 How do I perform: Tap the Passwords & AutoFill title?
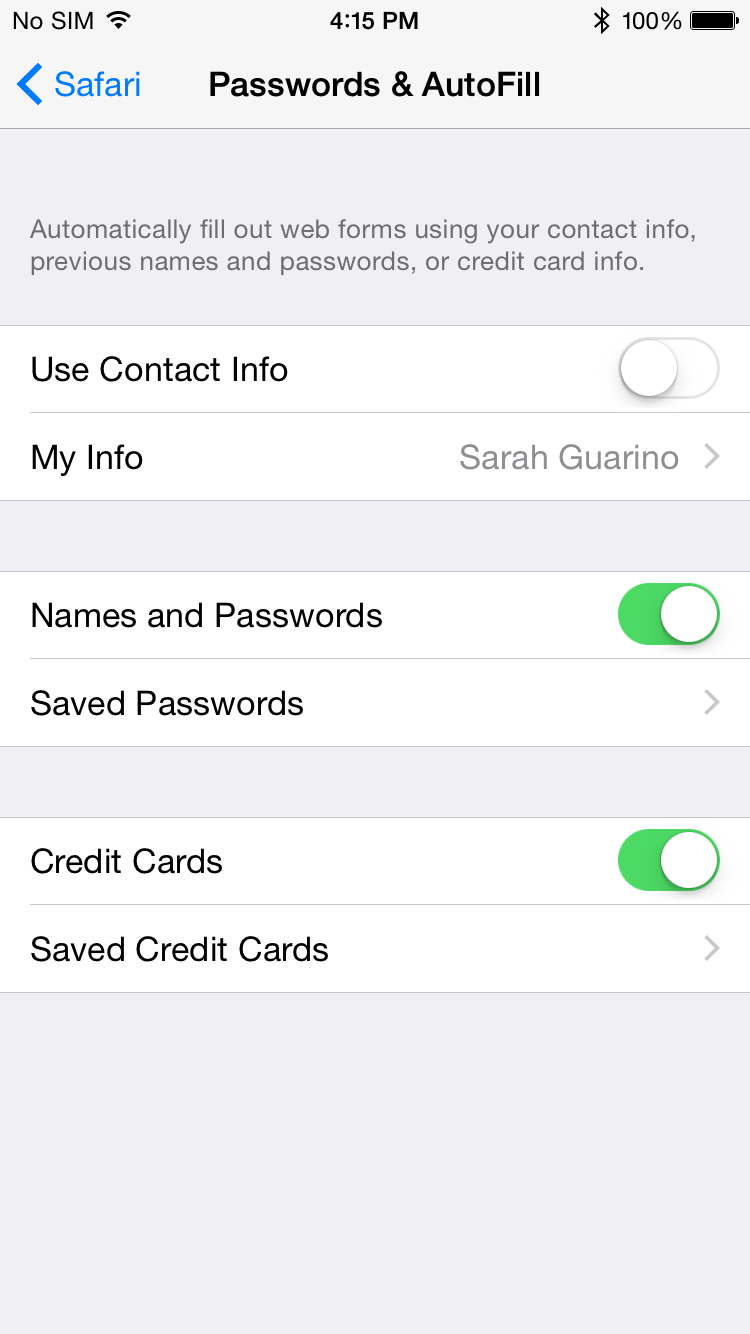click(x=374, y=85)
